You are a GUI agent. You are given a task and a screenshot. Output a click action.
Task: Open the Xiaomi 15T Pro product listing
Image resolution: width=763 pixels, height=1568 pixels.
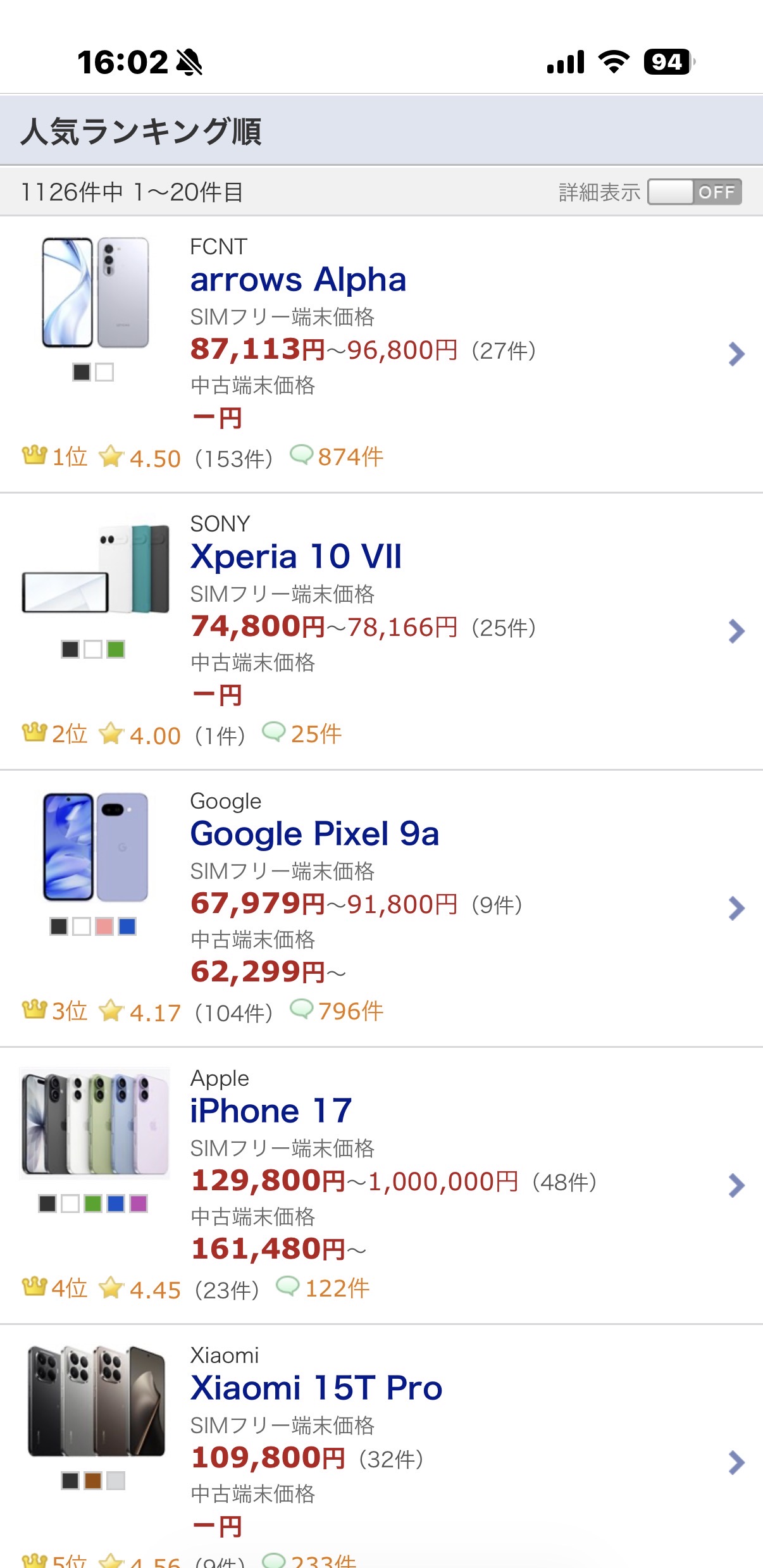coord(316,1389)
